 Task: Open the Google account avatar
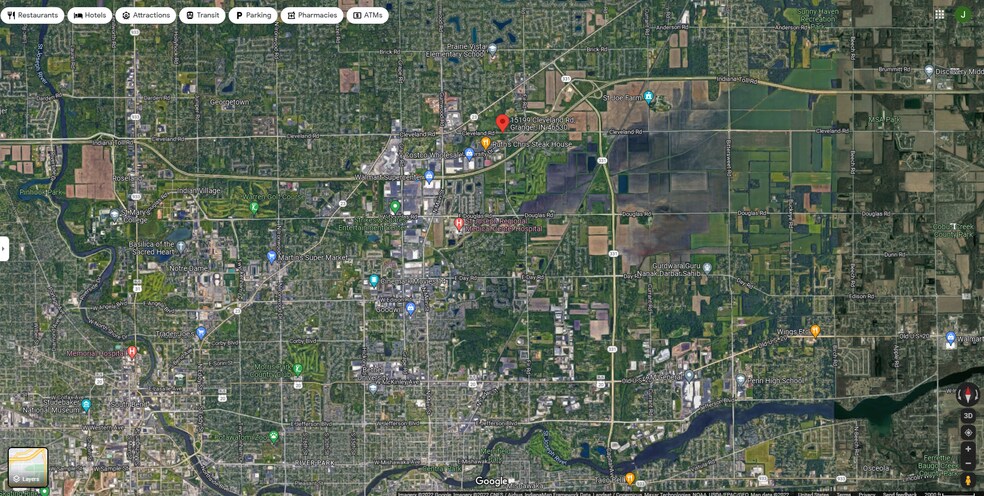963,14
